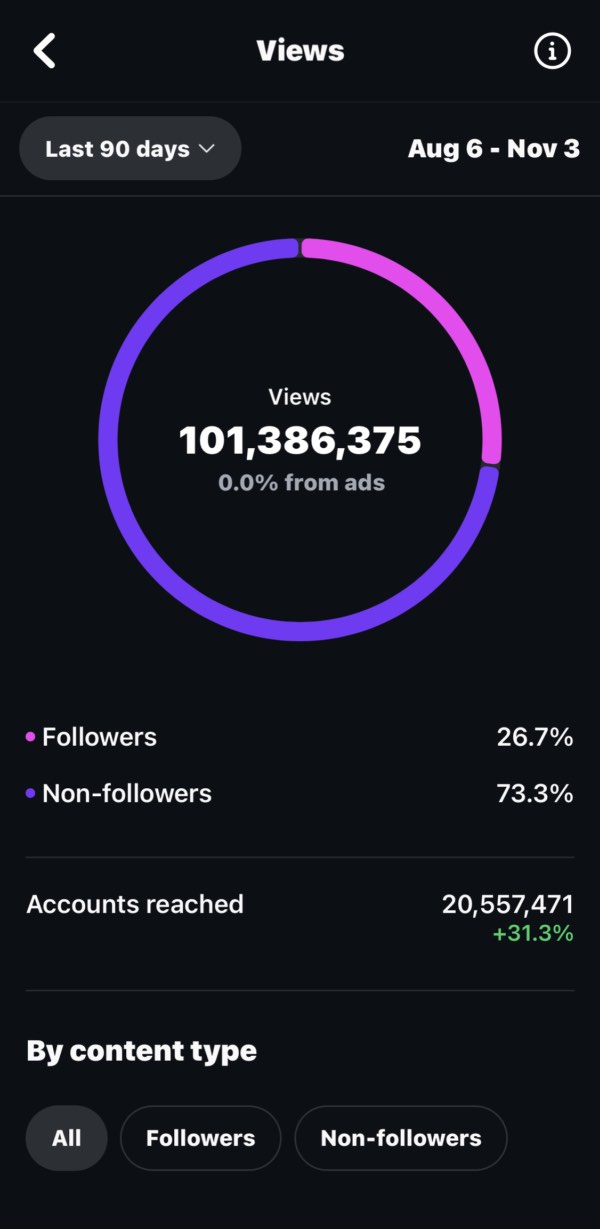Open the info icon for Views
600x1229 pixels.
552,51
